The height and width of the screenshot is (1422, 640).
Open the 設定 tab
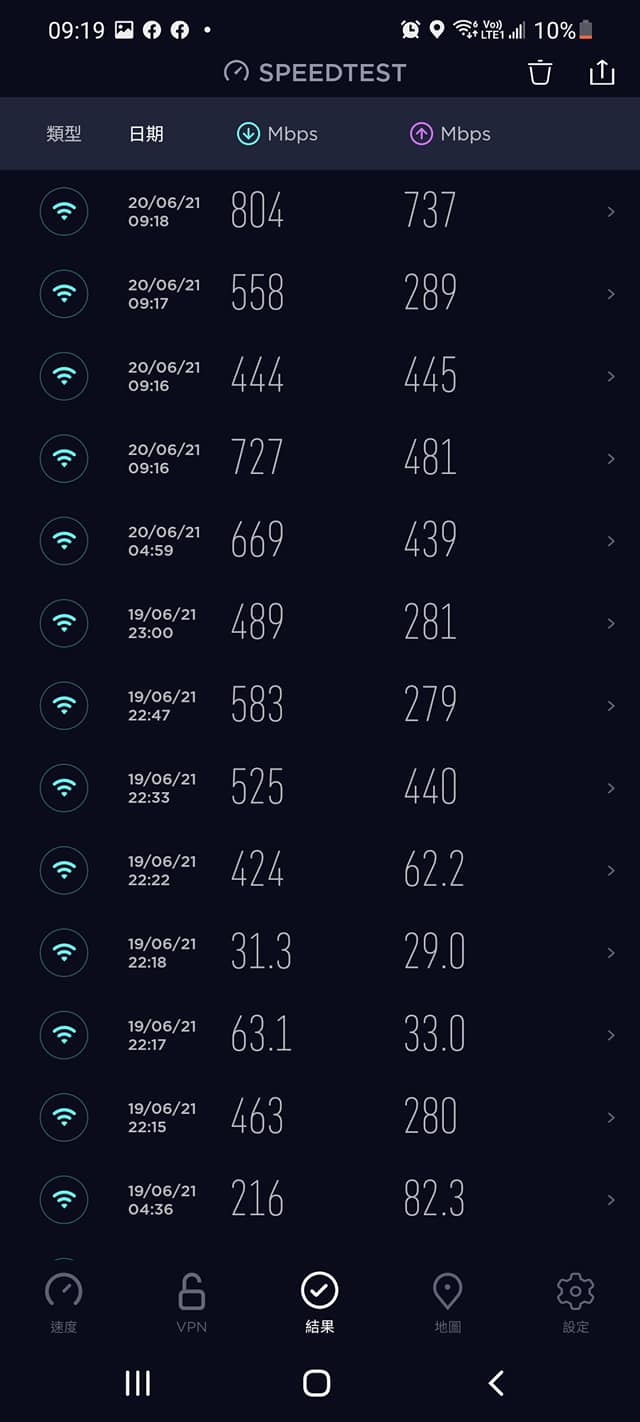click(x=575, y=1303)
